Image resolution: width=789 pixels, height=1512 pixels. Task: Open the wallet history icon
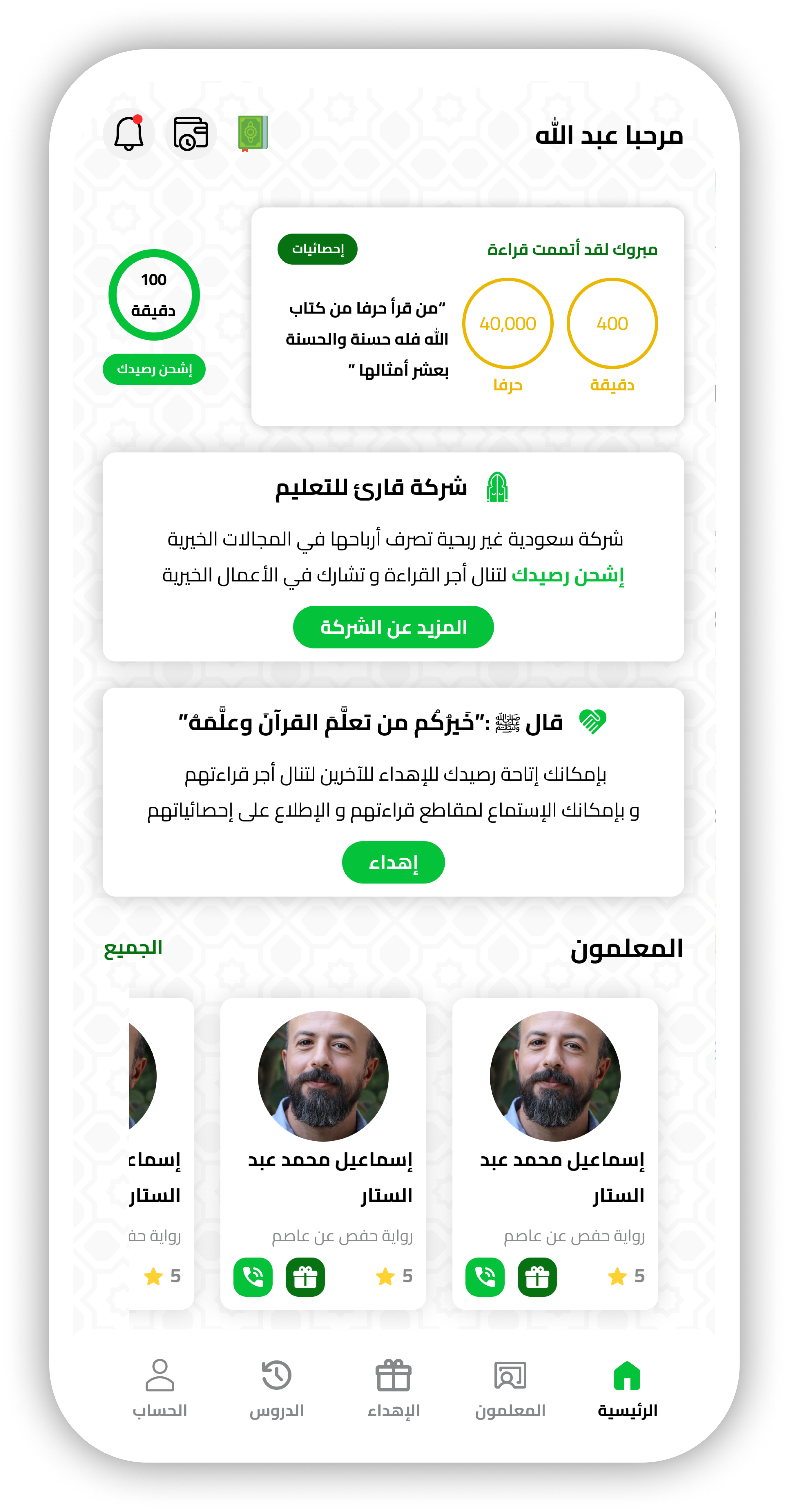[191, 134]
